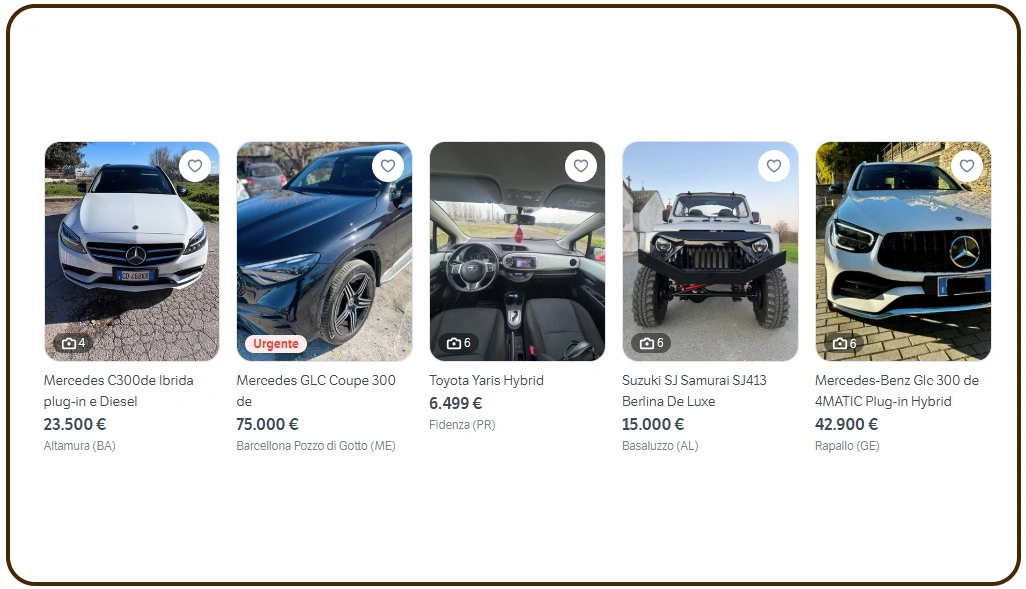
Task: Add the Suzuki SJ Samurai to favorites
Action: click(x=774, y=166)
